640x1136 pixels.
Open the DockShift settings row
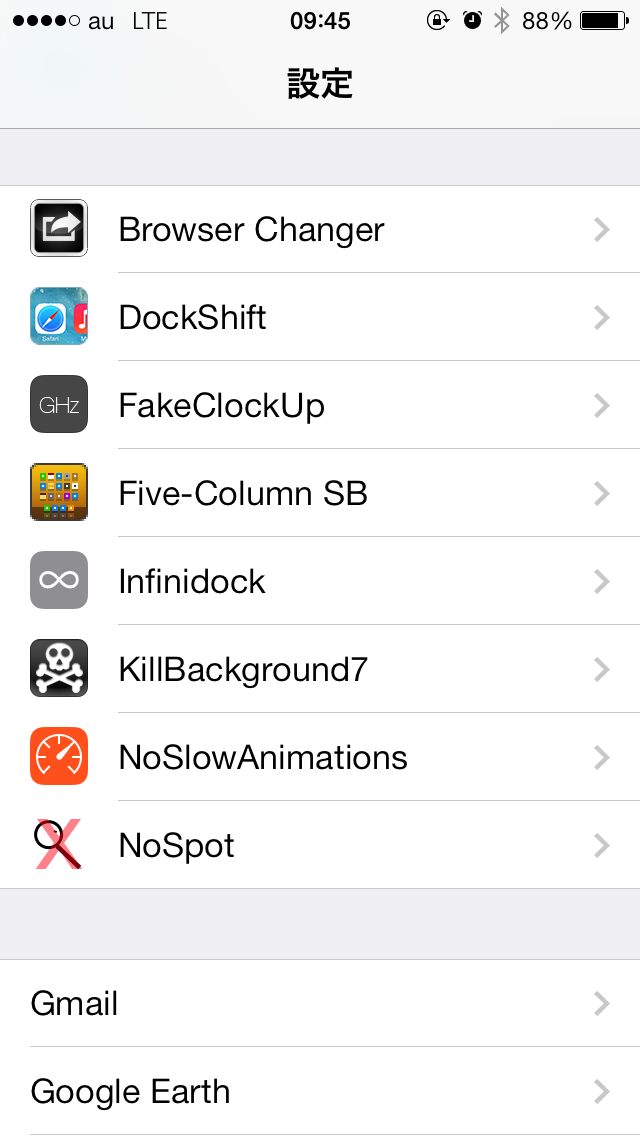coord(320,317)
